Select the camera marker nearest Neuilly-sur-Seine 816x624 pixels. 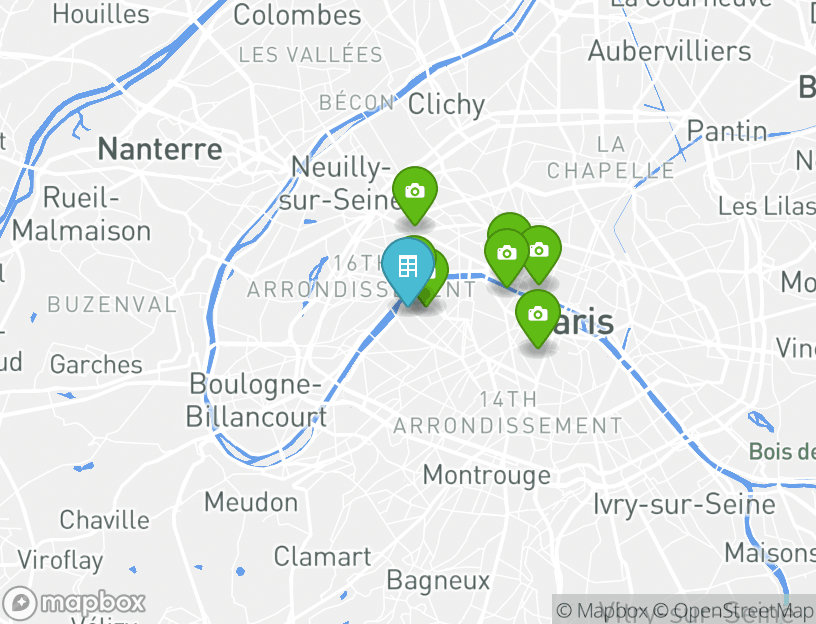coord(414,191)
